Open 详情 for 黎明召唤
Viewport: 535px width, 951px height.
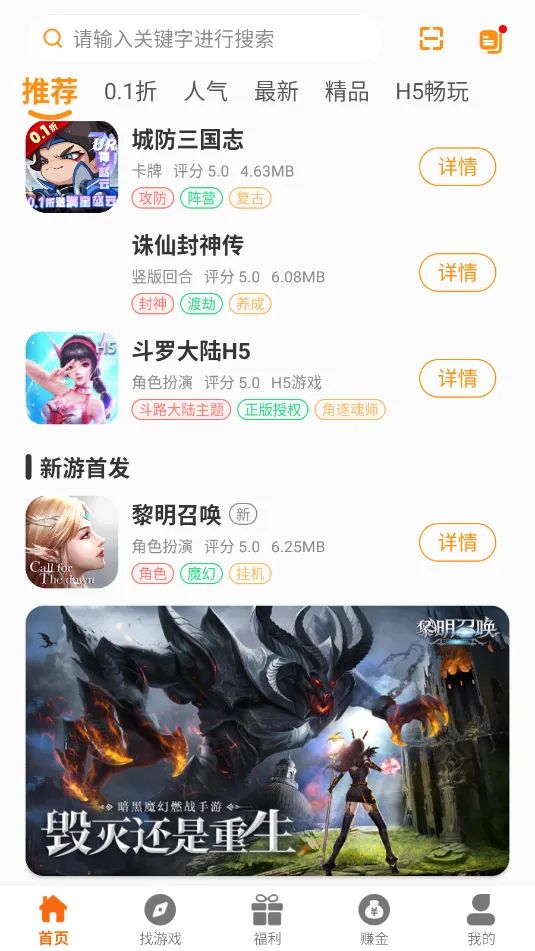tap(457, 542)
